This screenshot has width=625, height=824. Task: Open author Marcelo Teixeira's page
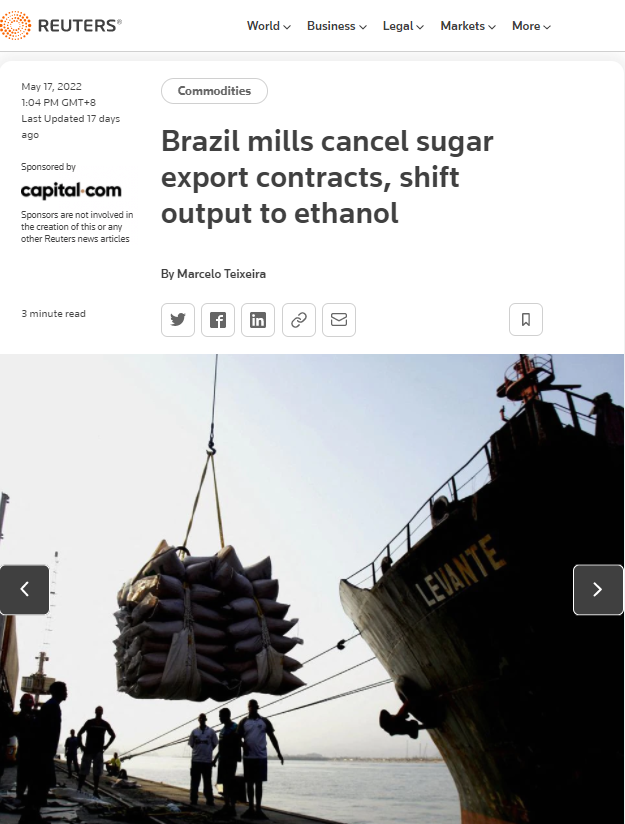coord(221,274)
